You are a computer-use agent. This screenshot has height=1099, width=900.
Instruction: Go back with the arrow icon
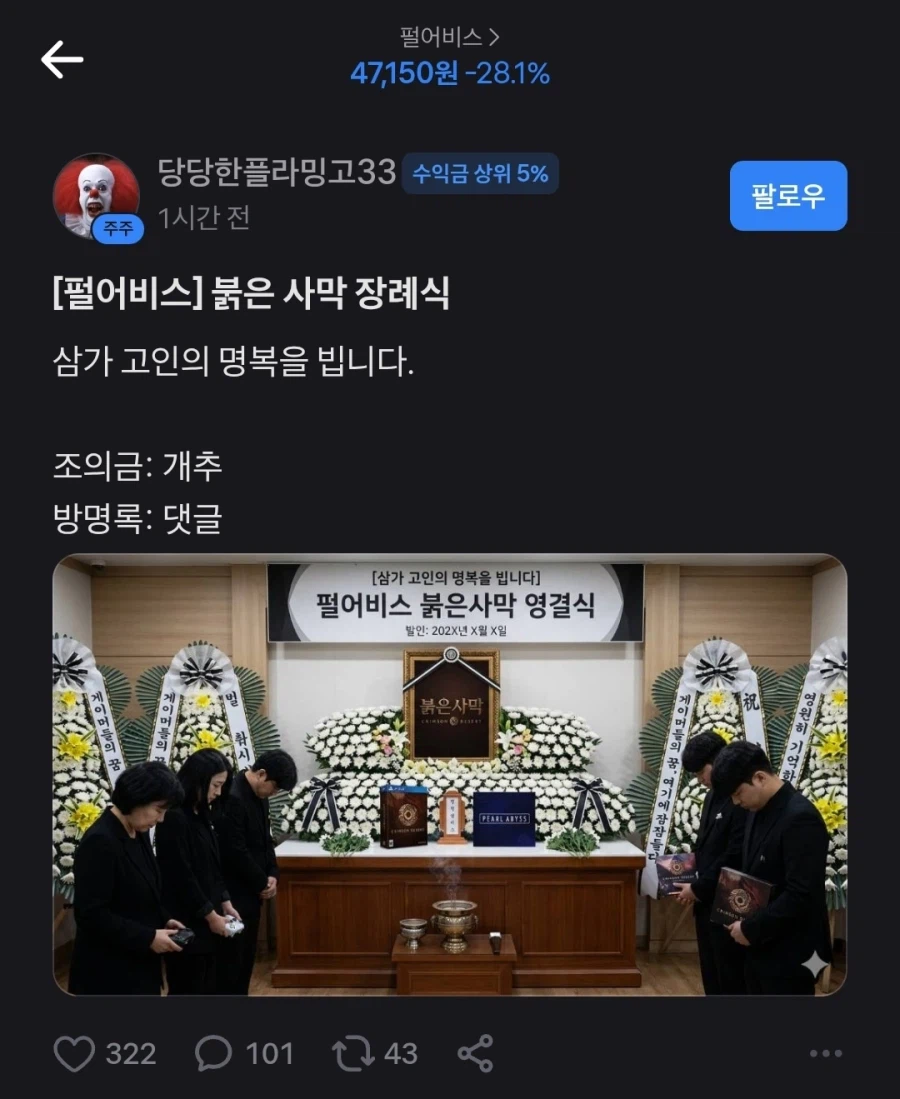tap(62, 60)
